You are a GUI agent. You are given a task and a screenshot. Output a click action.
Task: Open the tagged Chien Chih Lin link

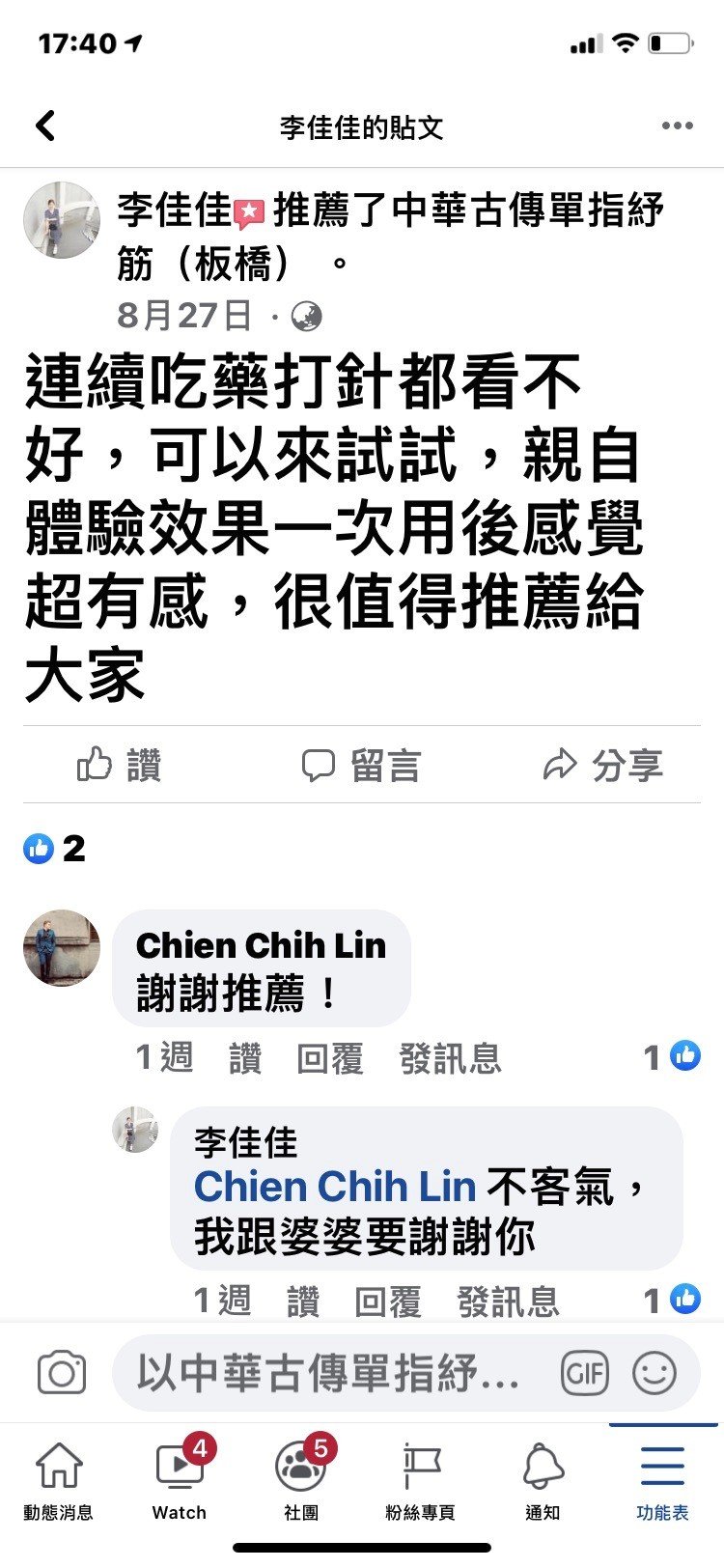tap(335, 1187)
